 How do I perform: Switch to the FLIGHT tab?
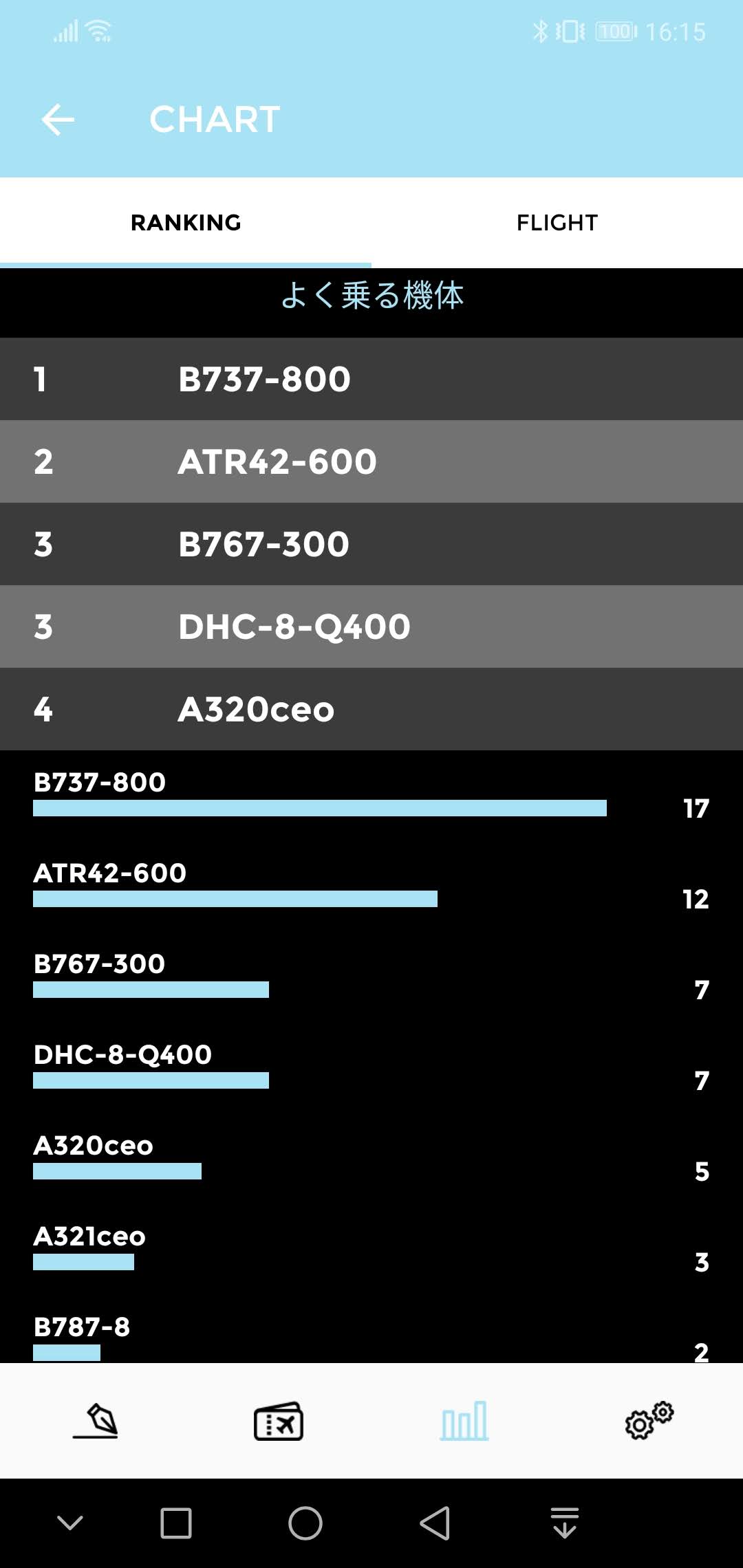click(557, 223)
